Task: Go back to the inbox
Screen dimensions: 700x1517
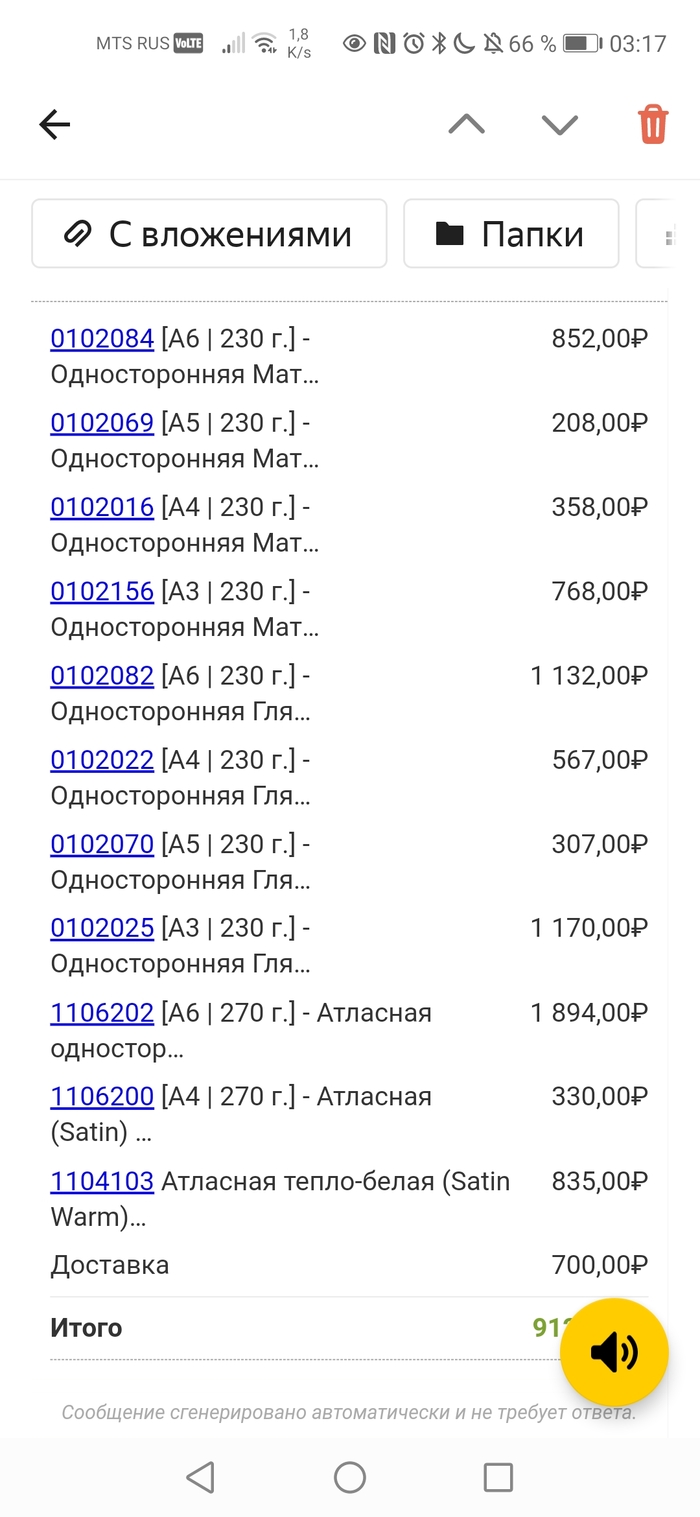Action: [55, 124]
